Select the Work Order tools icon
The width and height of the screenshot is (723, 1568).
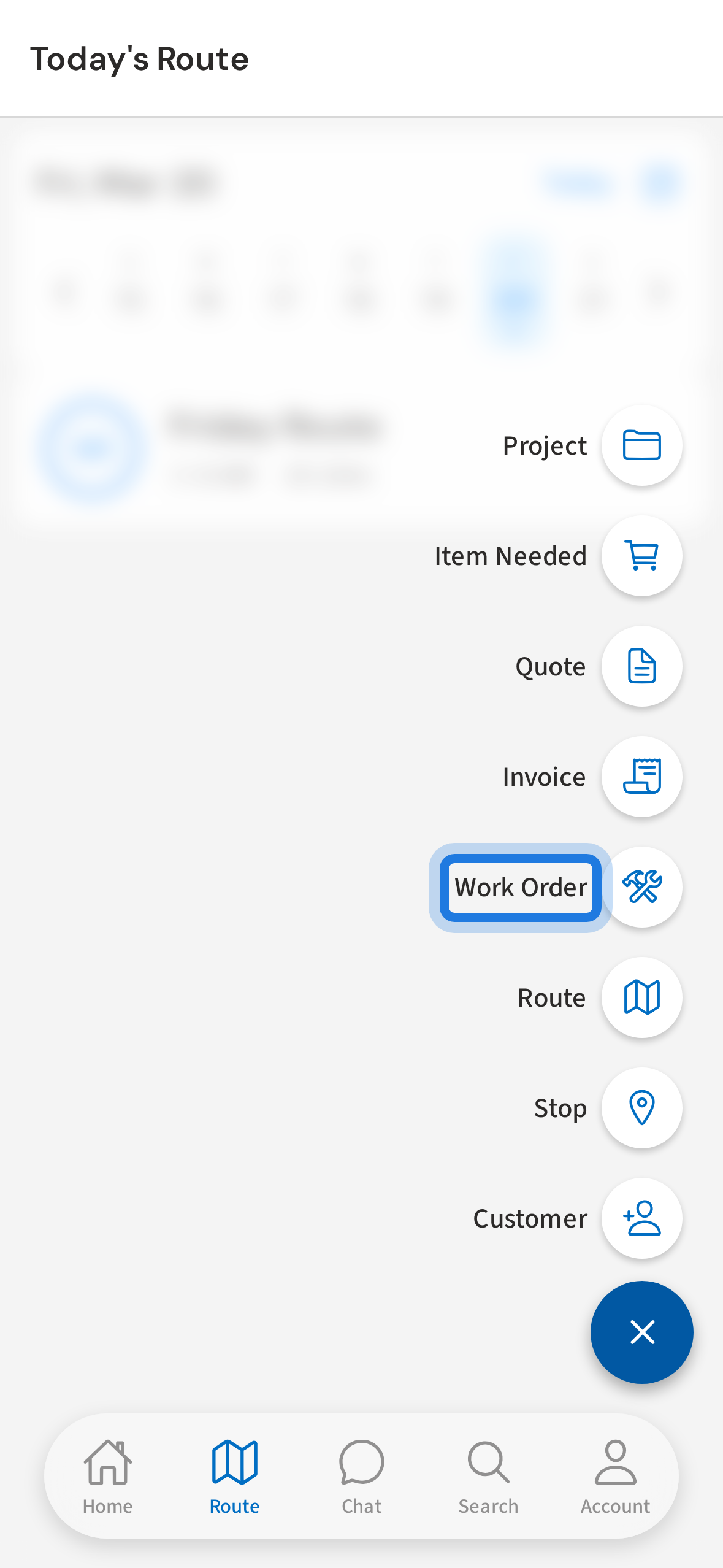coord(641,887)
